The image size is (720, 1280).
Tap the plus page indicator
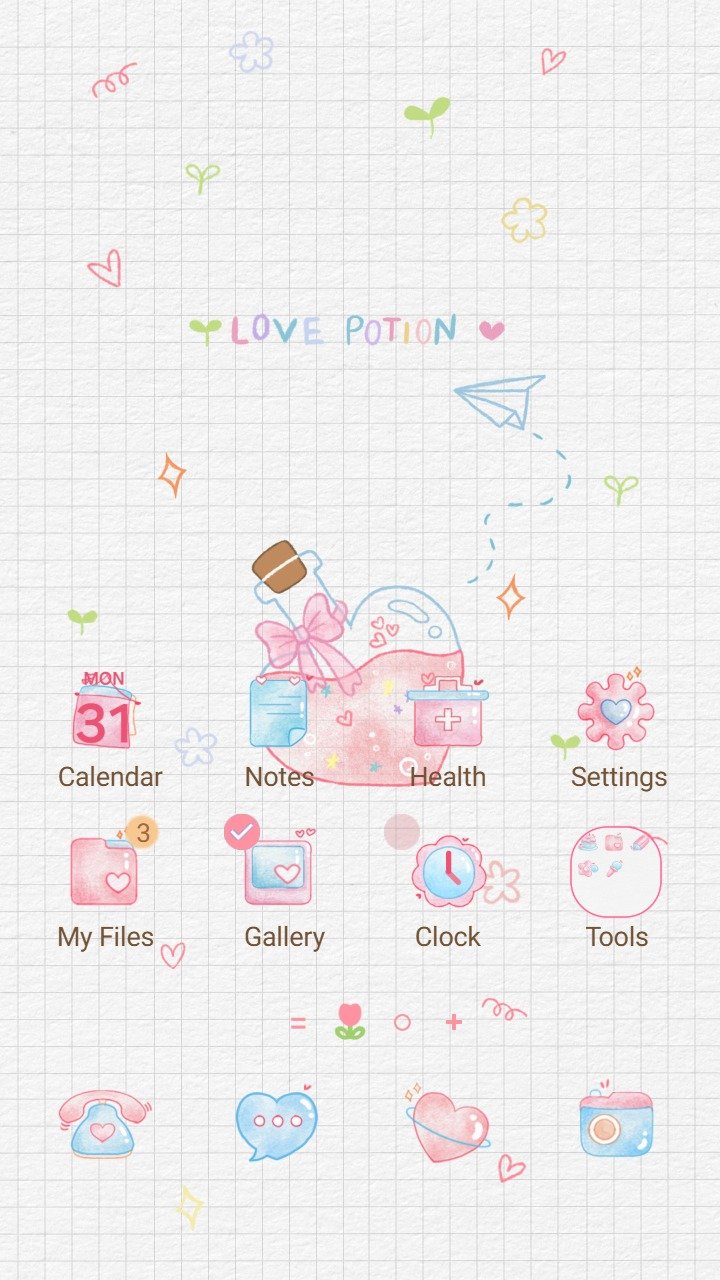[x=454, y=1022]
